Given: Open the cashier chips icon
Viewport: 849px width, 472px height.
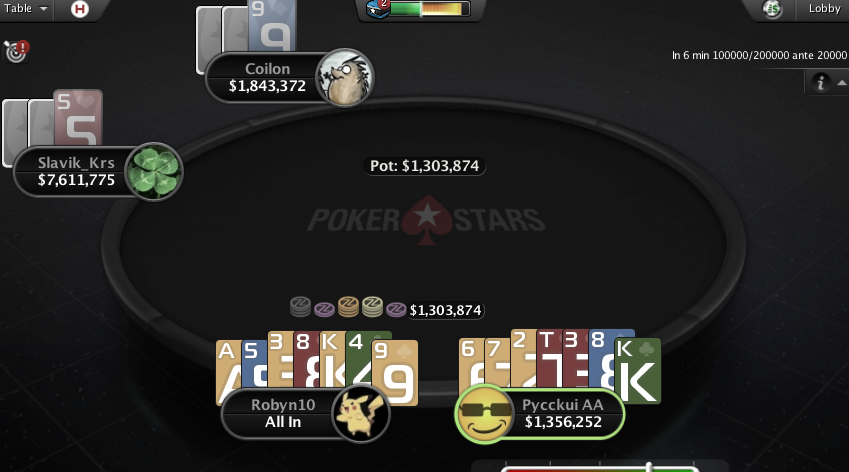Looking at the screenshot, I should tap(772, 9).
